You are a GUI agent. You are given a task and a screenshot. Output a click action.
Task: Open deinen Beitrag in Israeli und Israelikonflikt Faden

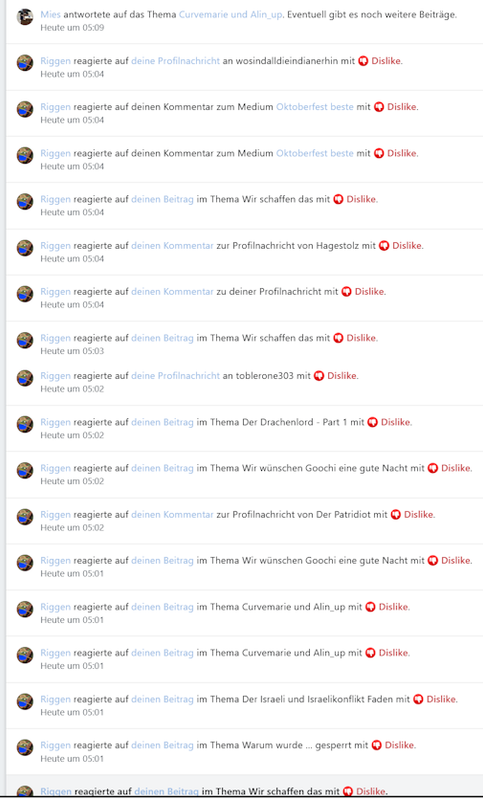162,699
